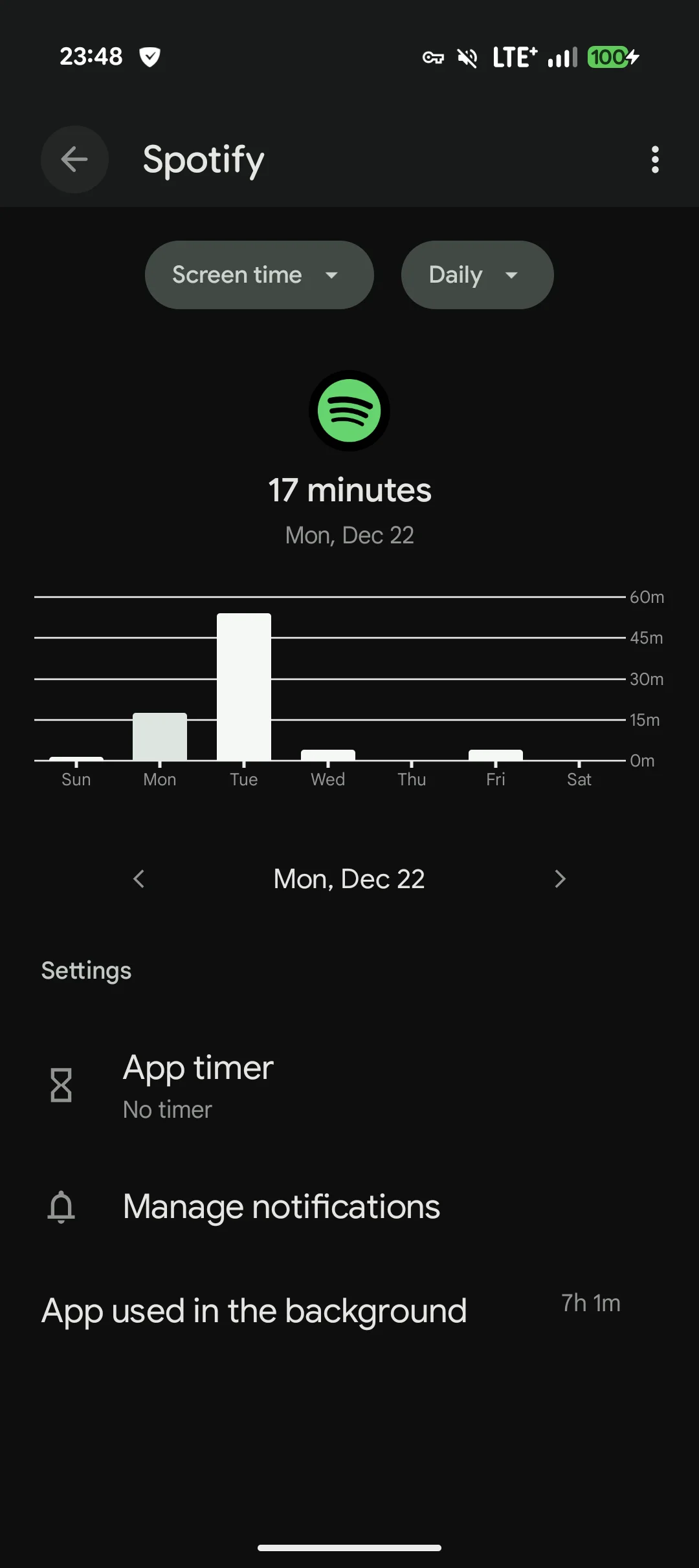Open the App timer setting
Screen dimensions: 699x1568
(x=198, y=1086)
